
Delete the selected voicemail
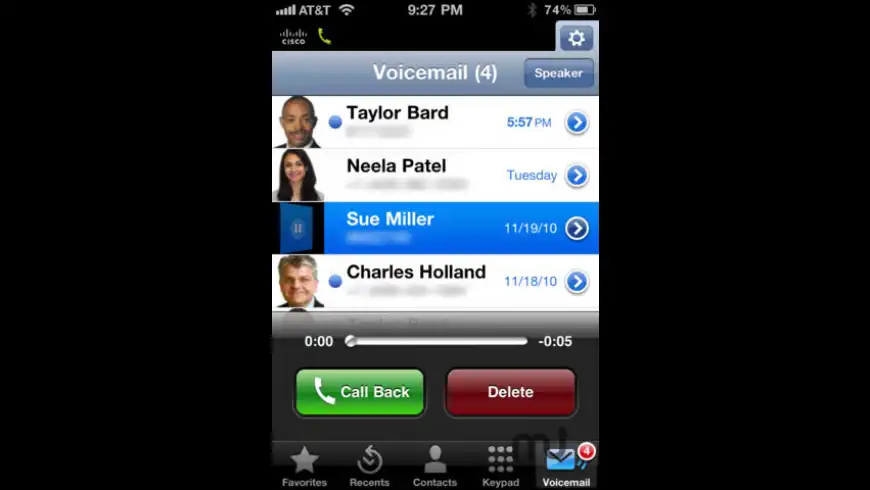tap(510, 392)
